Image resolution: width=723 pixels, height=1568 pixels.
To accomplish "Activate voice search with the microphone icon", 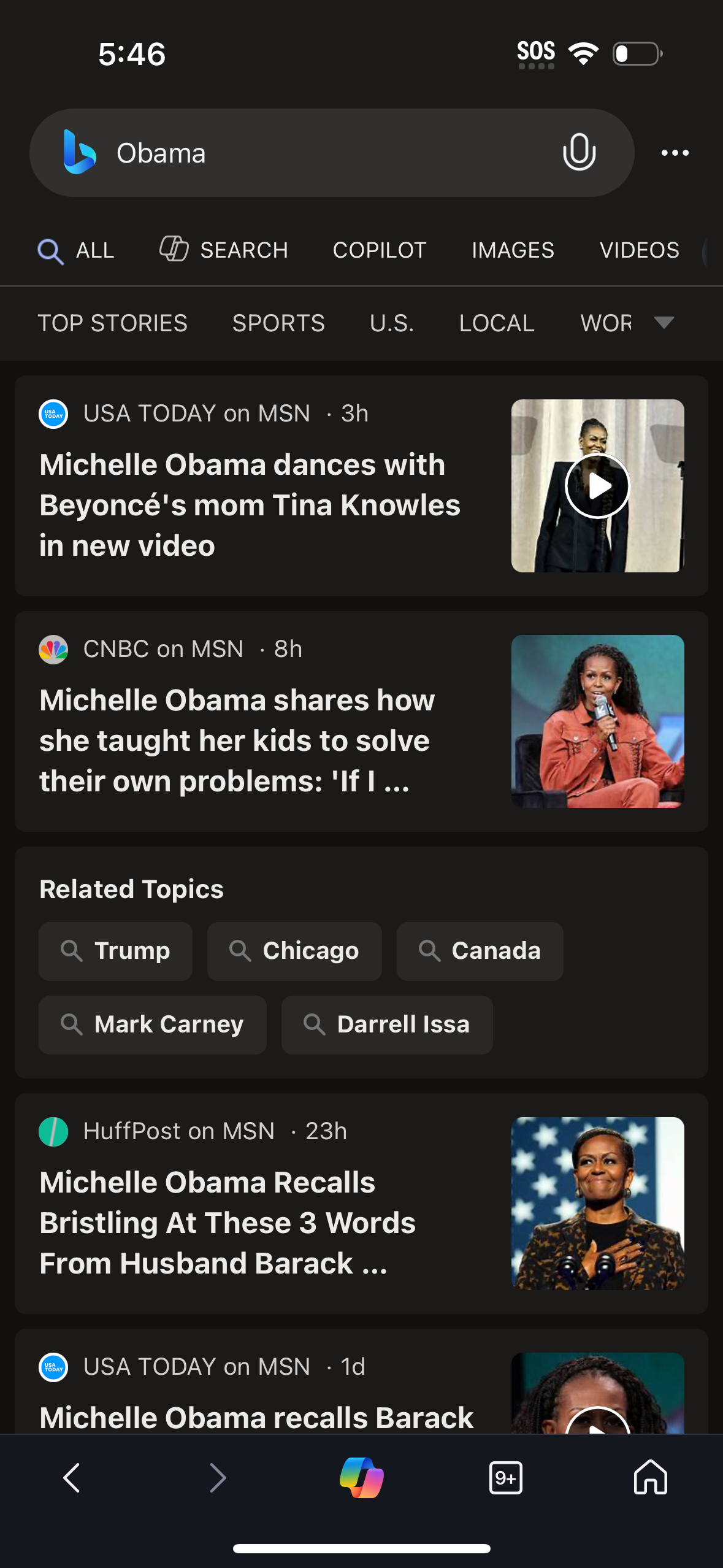I will coord(579,153).
